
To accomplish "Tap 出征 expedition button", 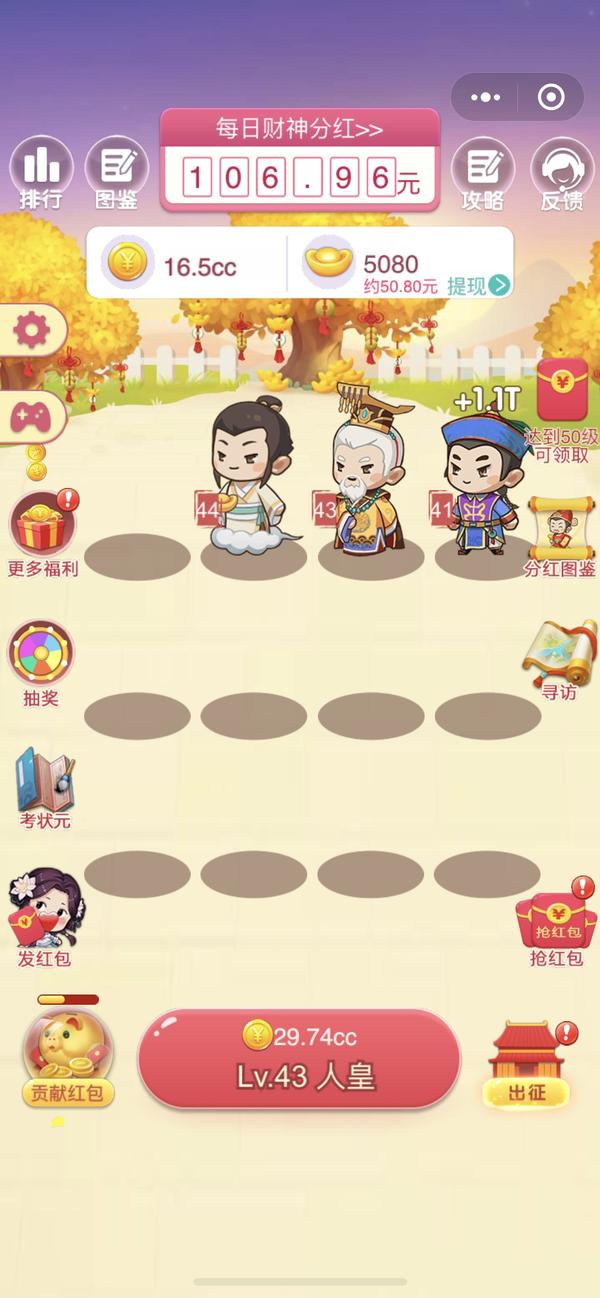I will pyautogui.click(x=526, y=1065).
